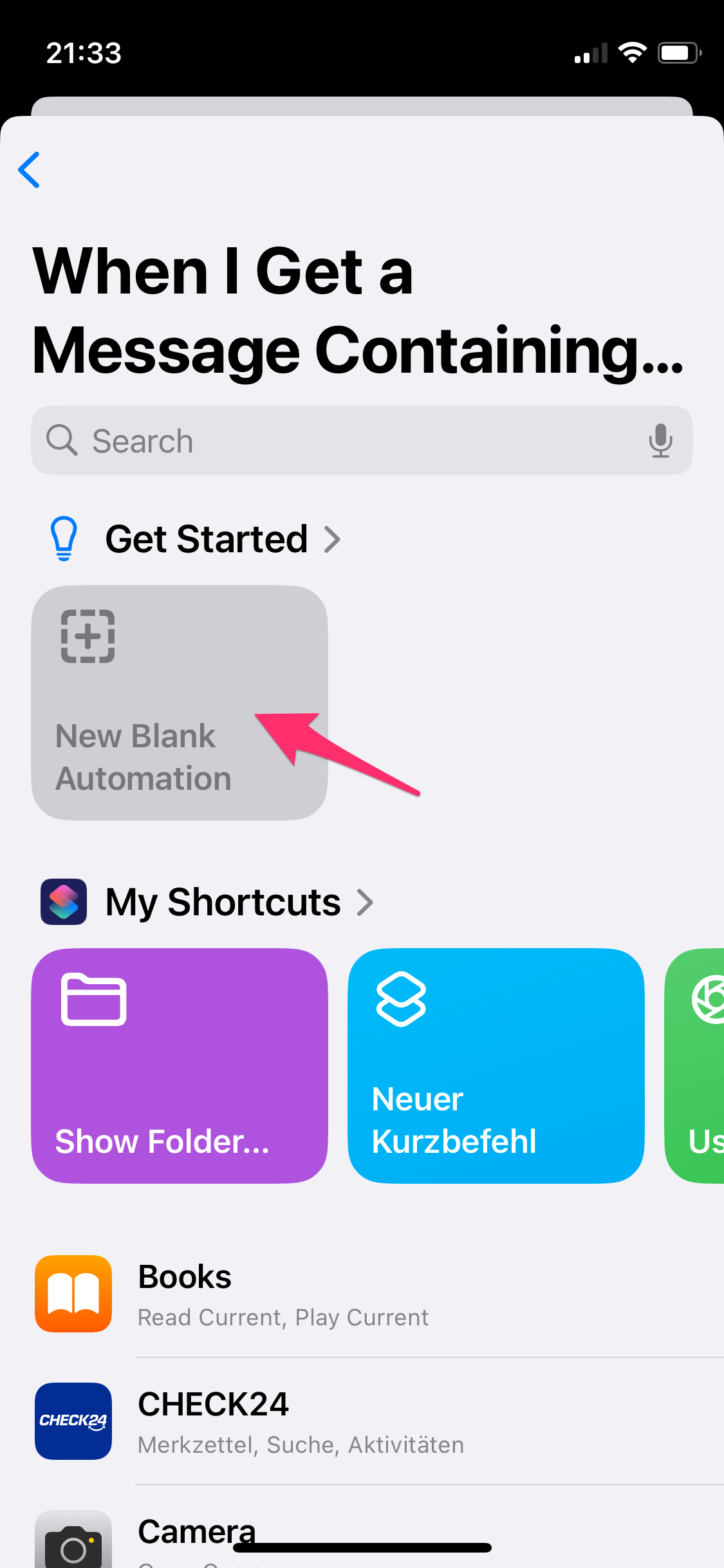724x1568 pixels.
Task: Open the Get Started section
Action: [x=222, y=539]
